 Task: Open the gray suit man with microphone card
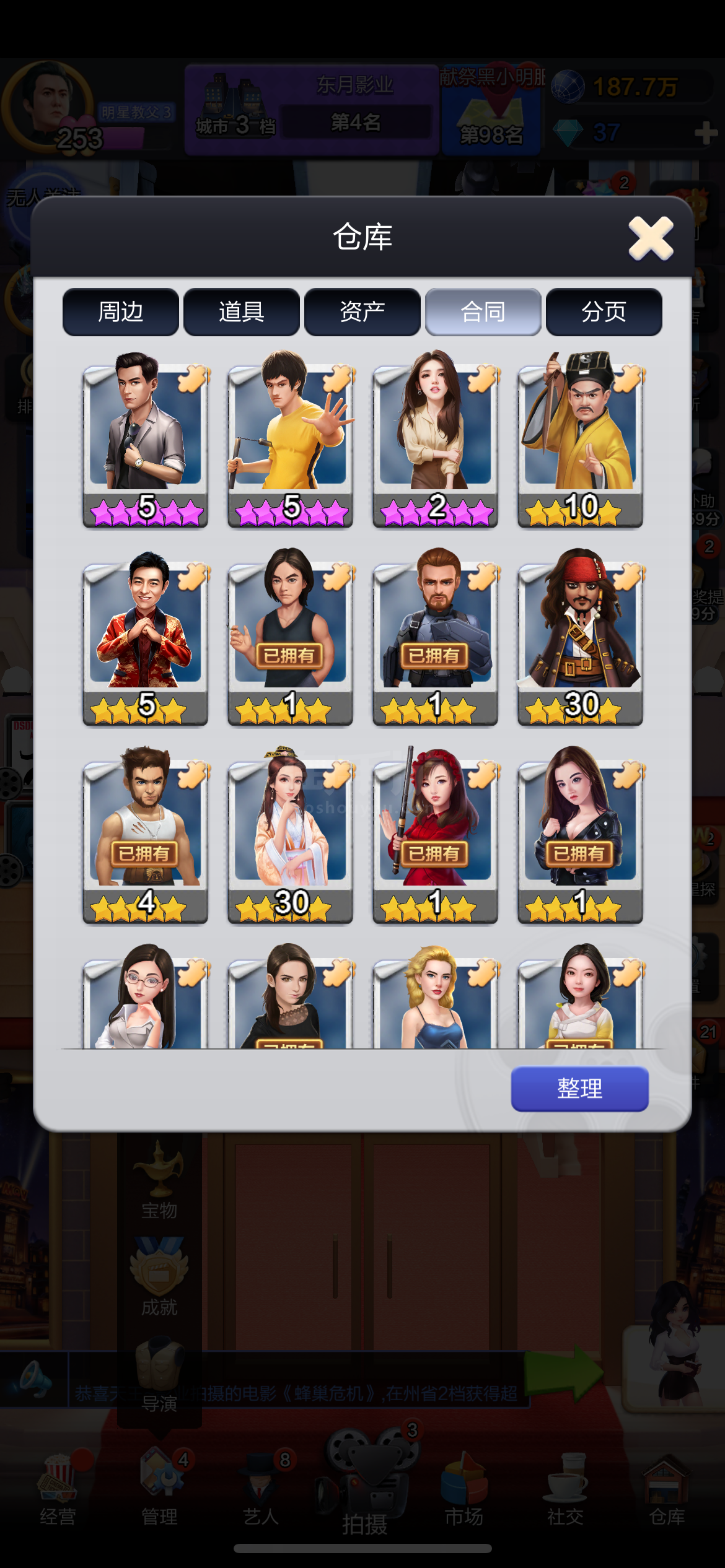tap(145, 440)
